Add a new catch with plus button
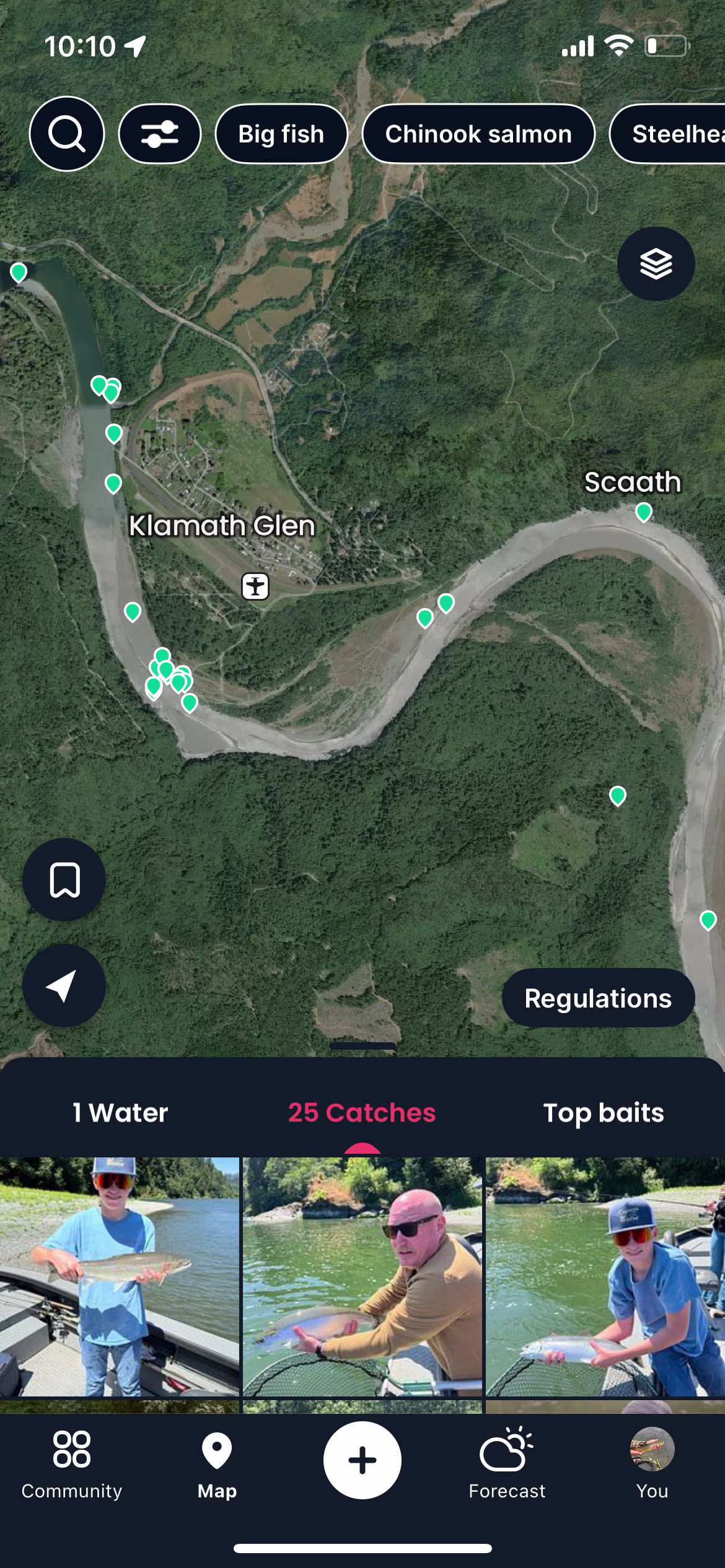Image resolution: width=725 pixels, height=1568 pixels. click(362, 1460)
